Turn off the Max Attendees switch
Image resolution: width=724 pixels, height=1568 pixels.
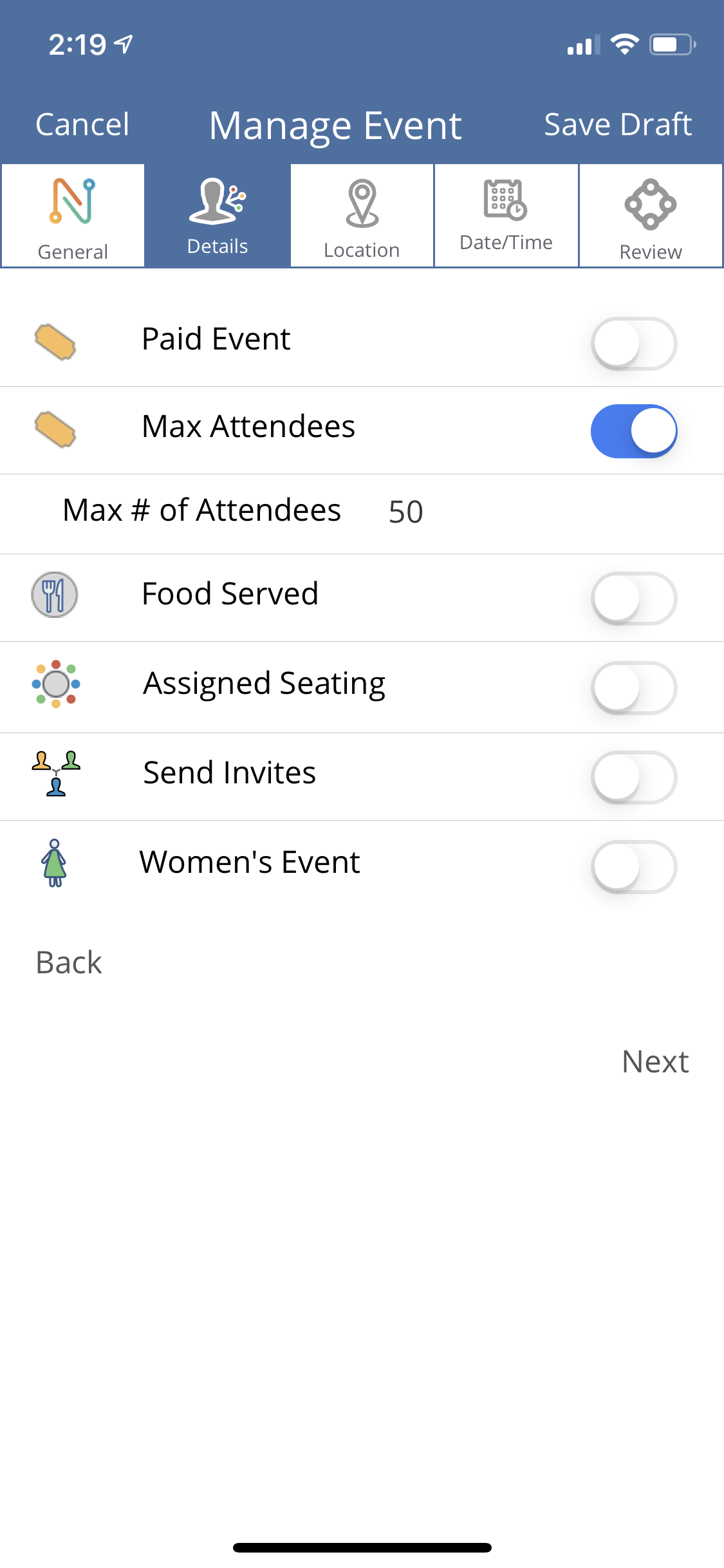point(633,431)
